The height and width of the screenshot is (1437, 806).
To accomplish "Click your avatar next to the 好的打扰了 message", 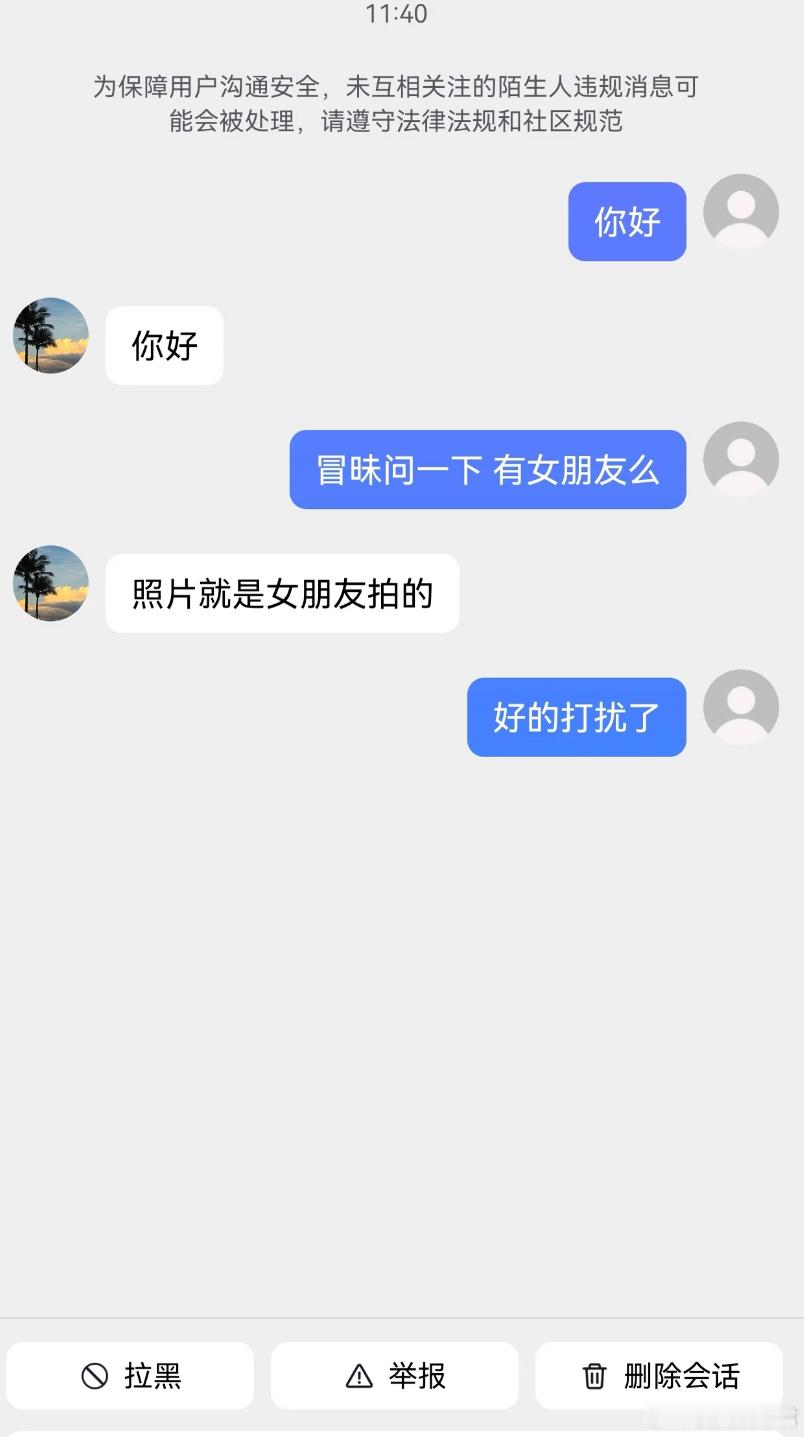I will tap(740, 707).
